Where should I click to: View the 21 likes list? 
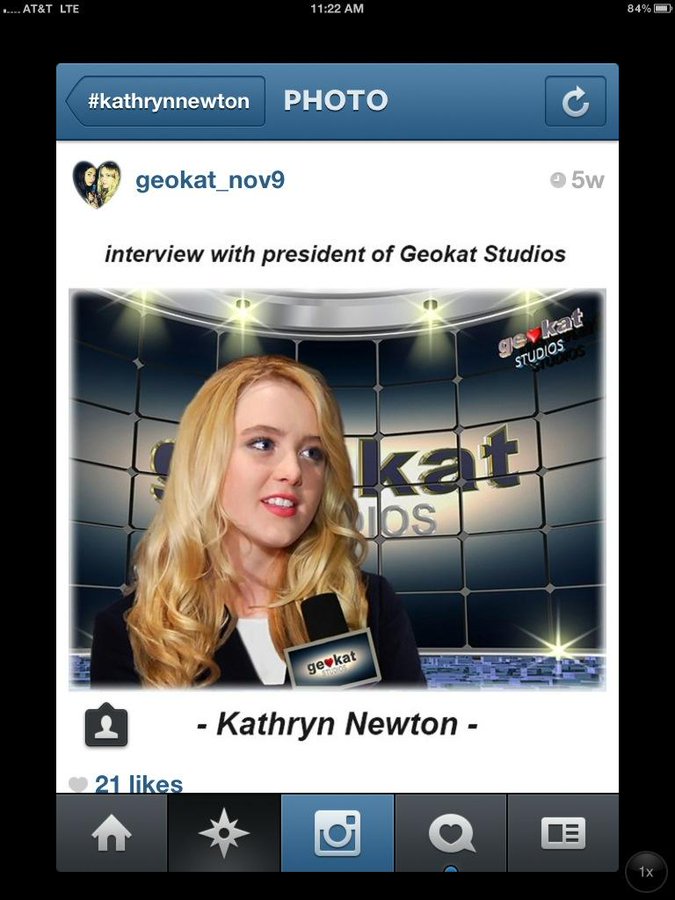pos(138,784)
